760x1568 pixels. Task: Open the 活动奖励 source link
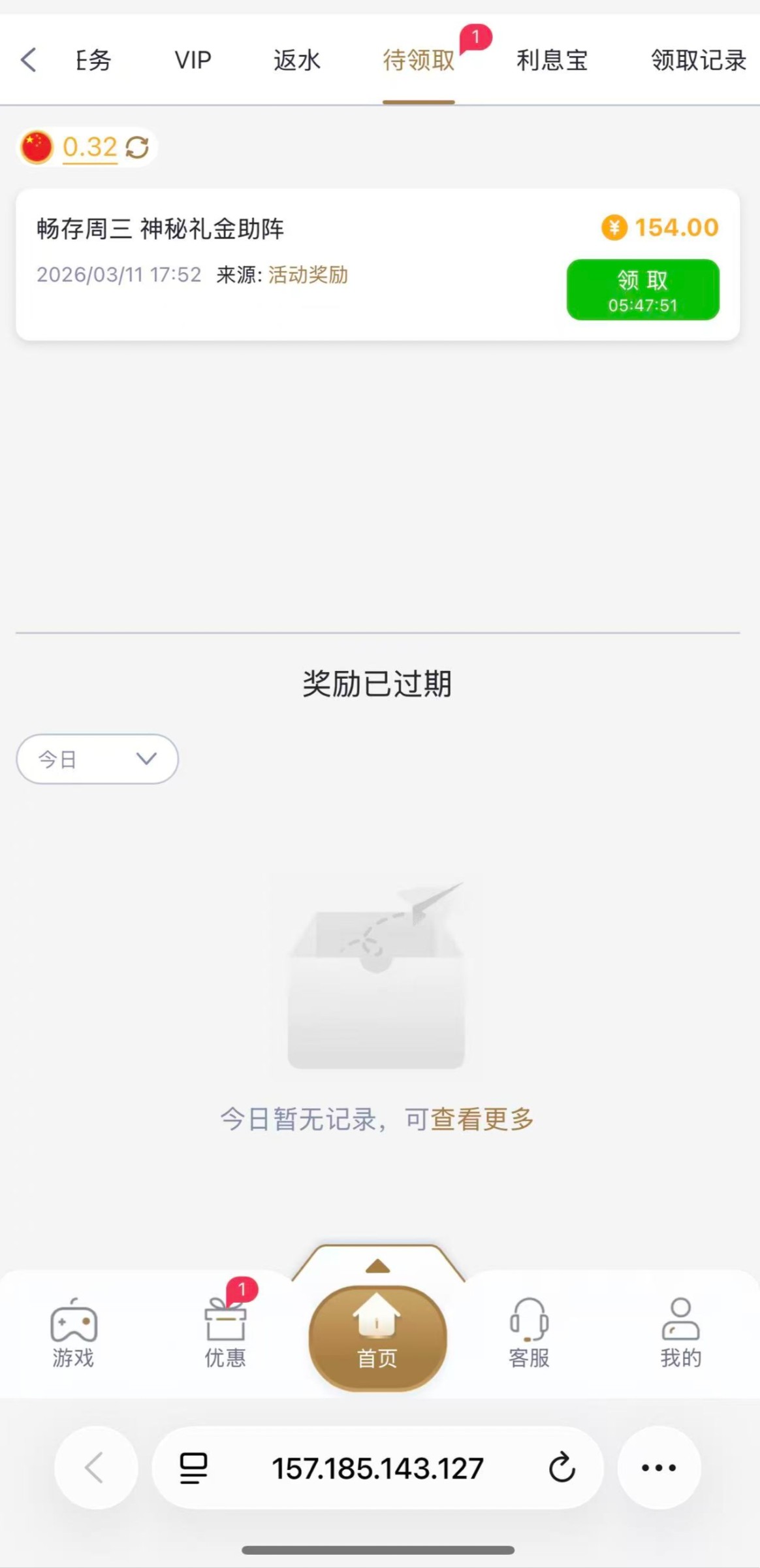point(308,275)
